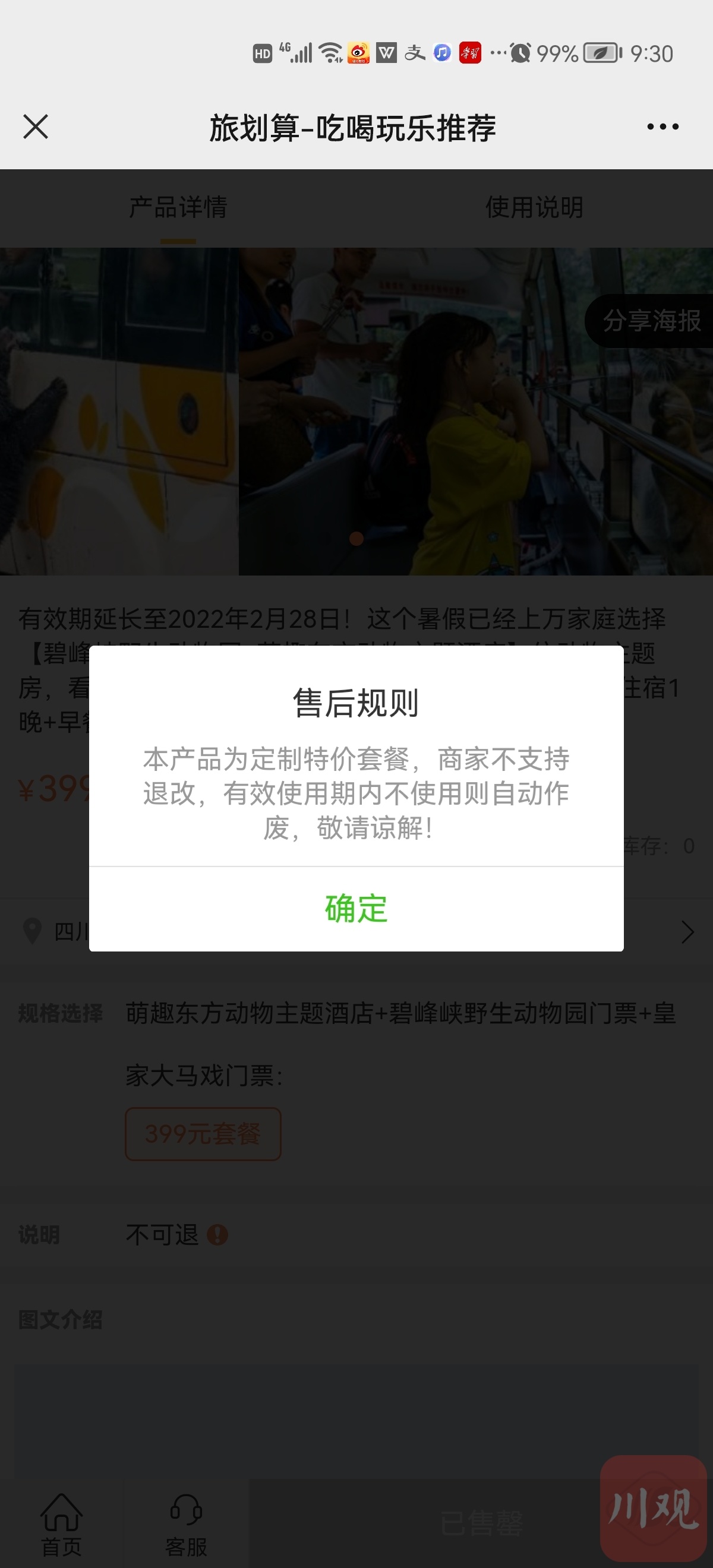Switch to the 产品详情 tab

tap(178, 207)
